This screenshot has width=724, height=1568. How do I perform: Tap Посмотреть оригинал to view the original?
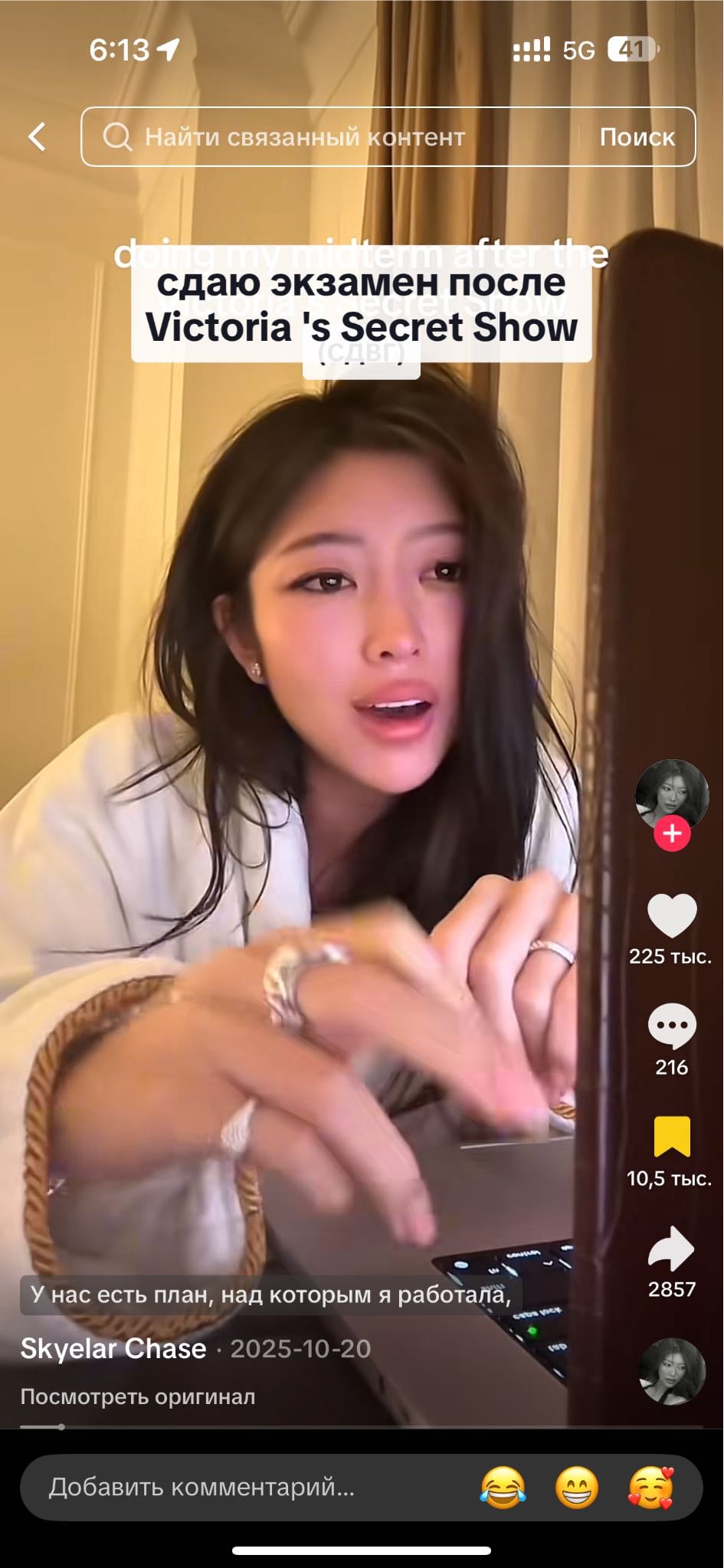click(138, 1396)
